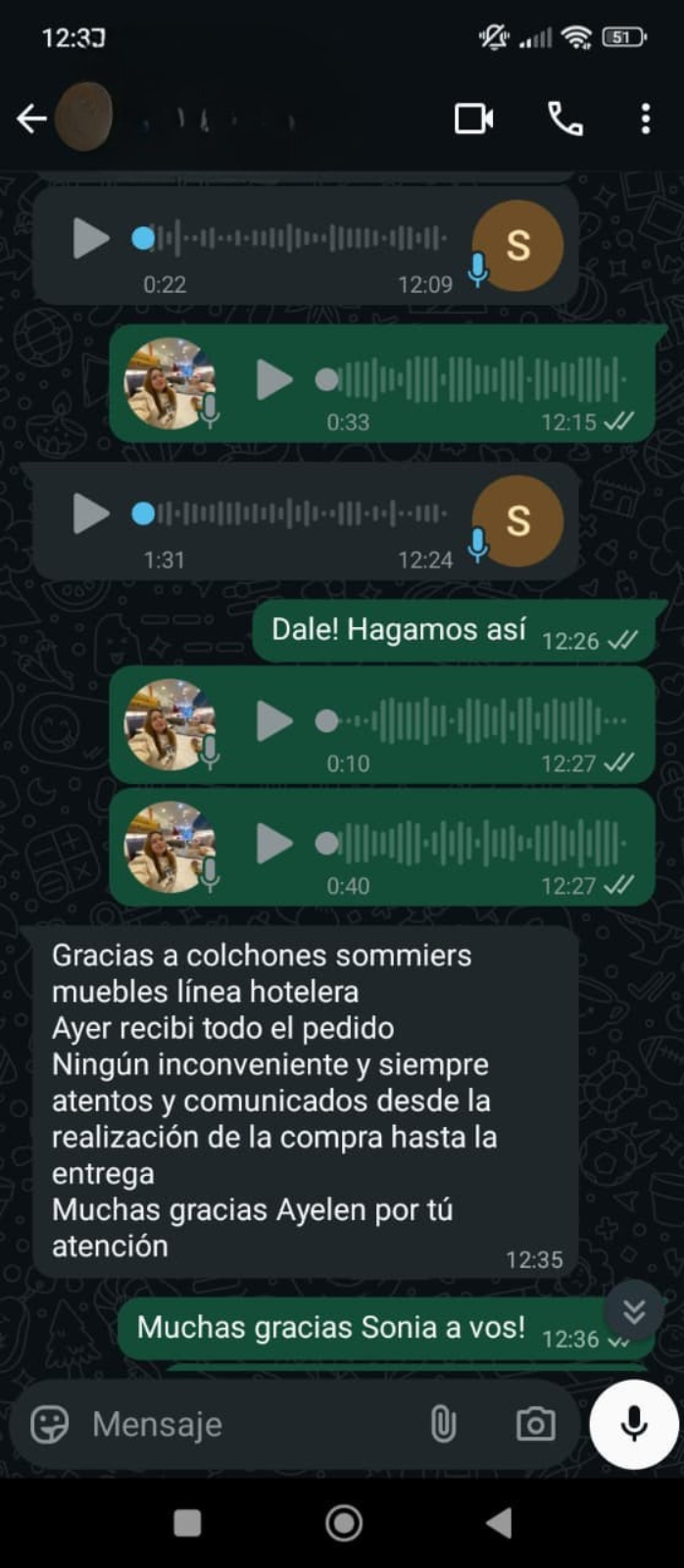Play the 1:31 voice message from 12:24
Viewport: 684px width, 1568px height.
click(x=90, y=514)
